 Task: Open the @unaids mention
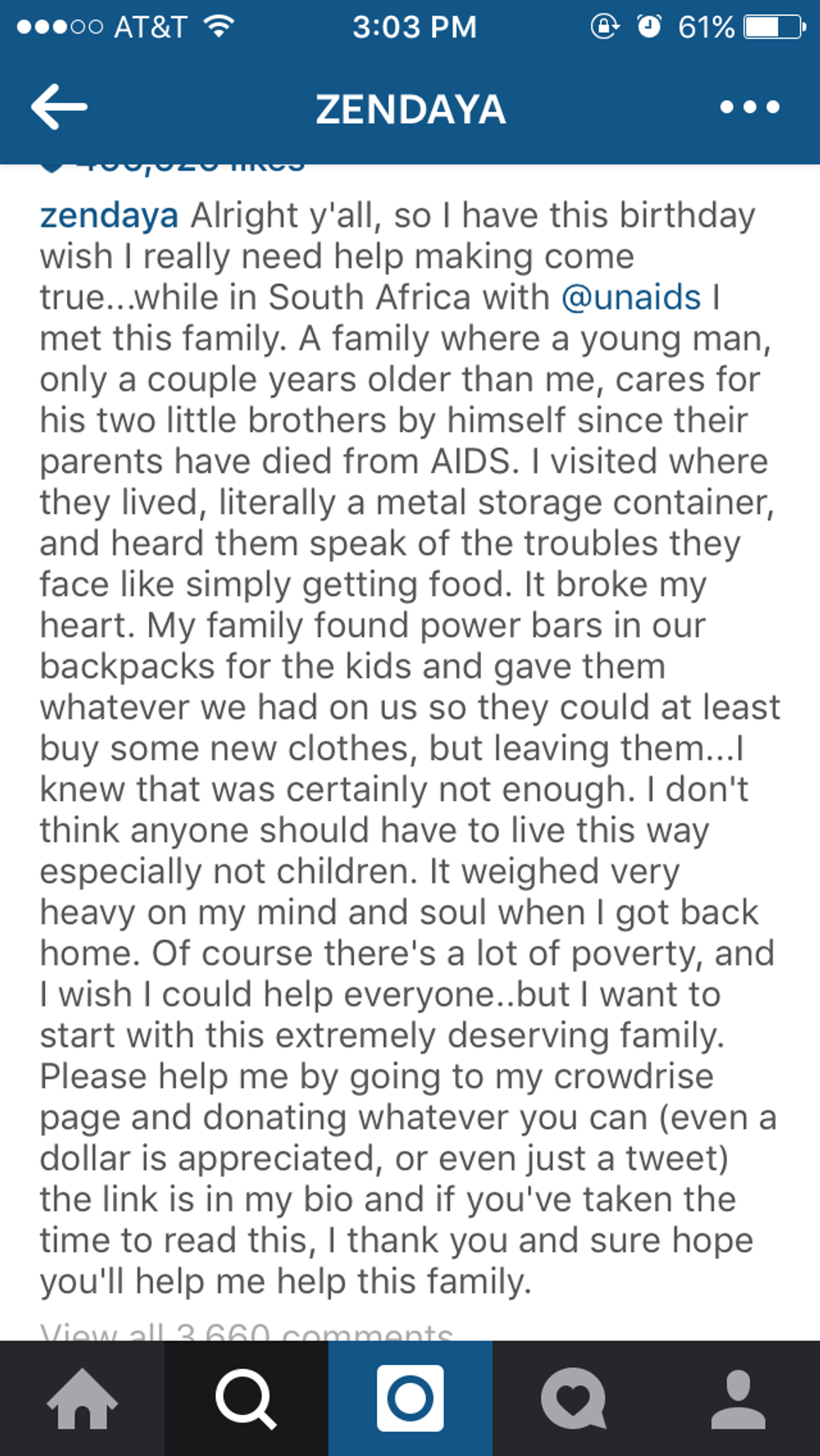click(x=631, y=298)
